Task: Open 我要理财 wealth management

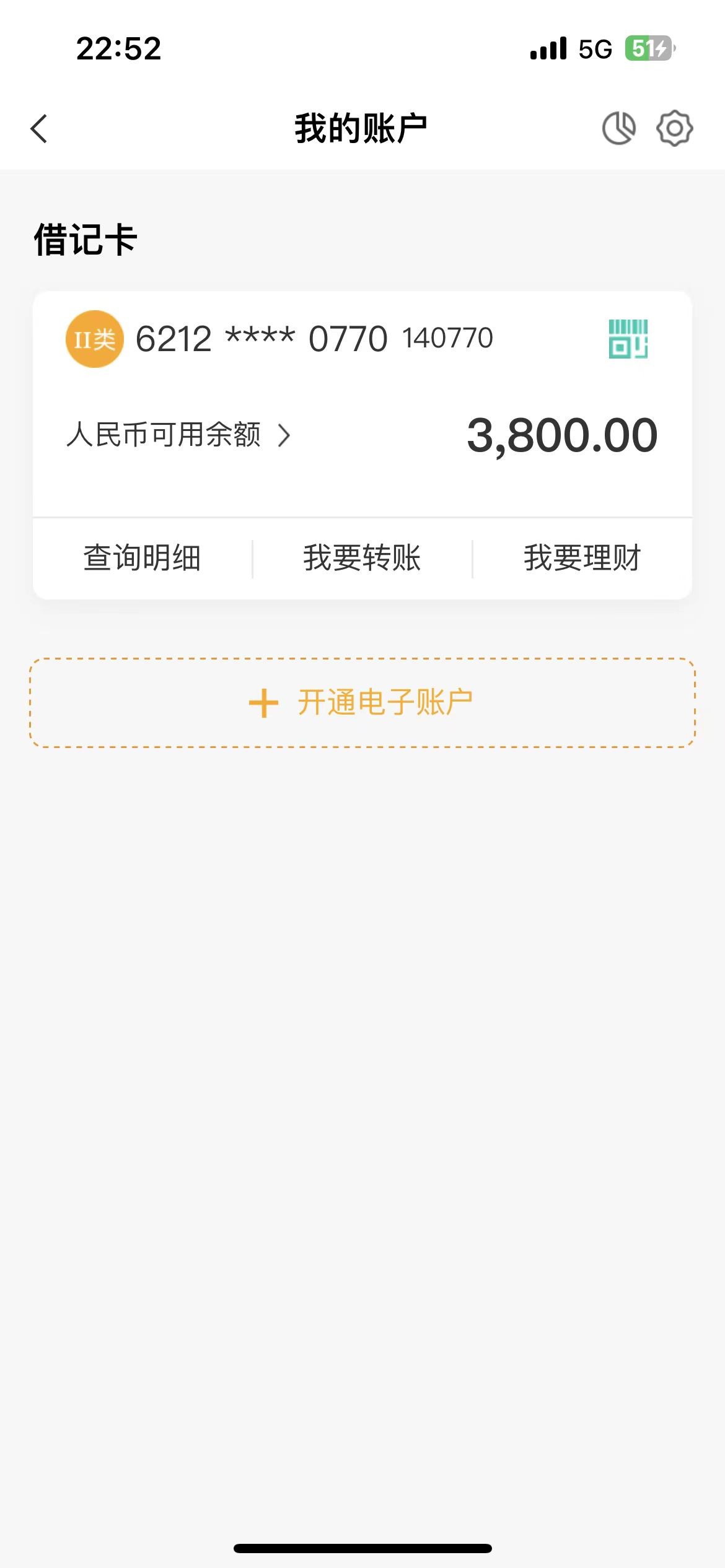Action: point(582,558)
